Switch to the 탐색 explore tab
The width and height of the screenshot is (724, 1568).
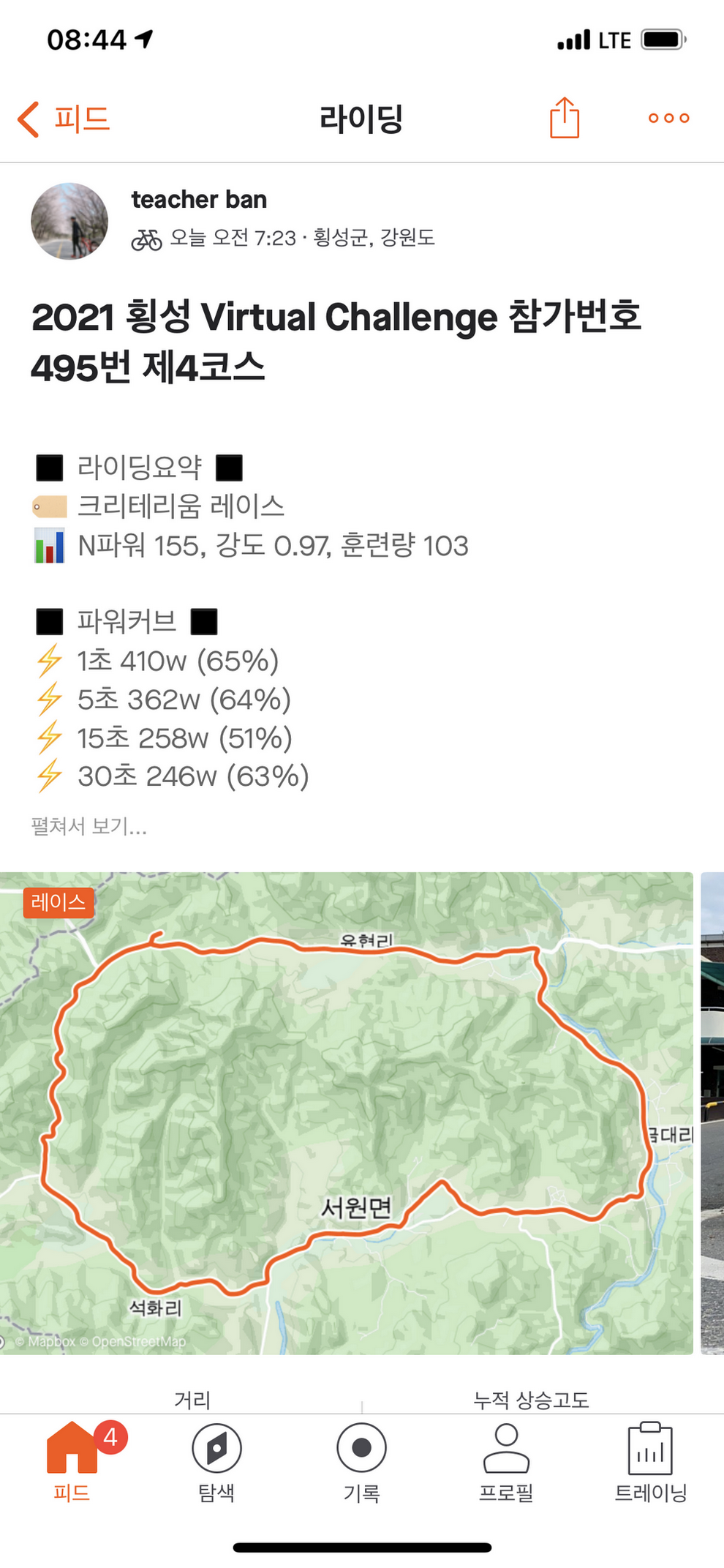coord(216,1460)
